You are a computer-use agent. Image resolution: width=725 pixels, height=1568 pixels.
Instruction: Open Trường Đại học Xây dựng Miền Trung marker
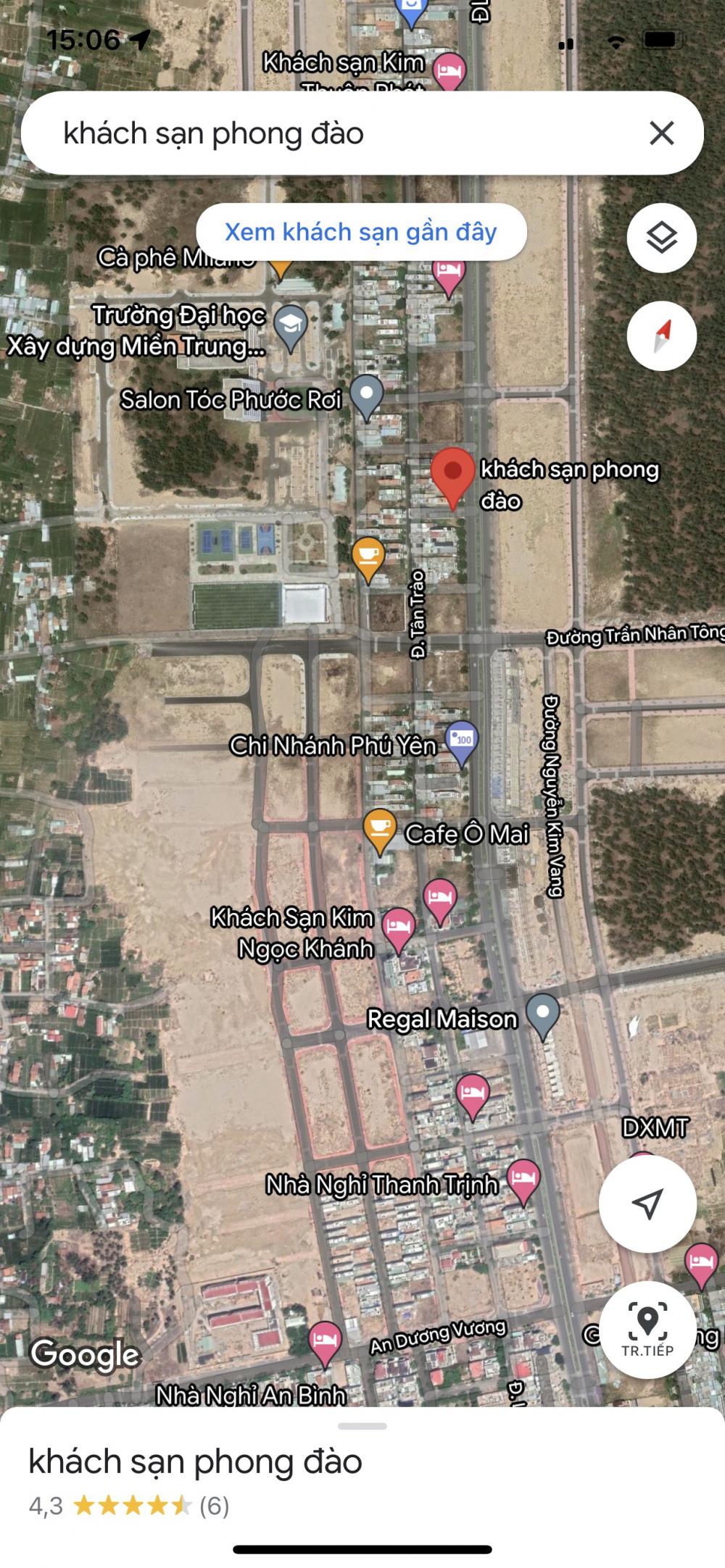point(291,329)
